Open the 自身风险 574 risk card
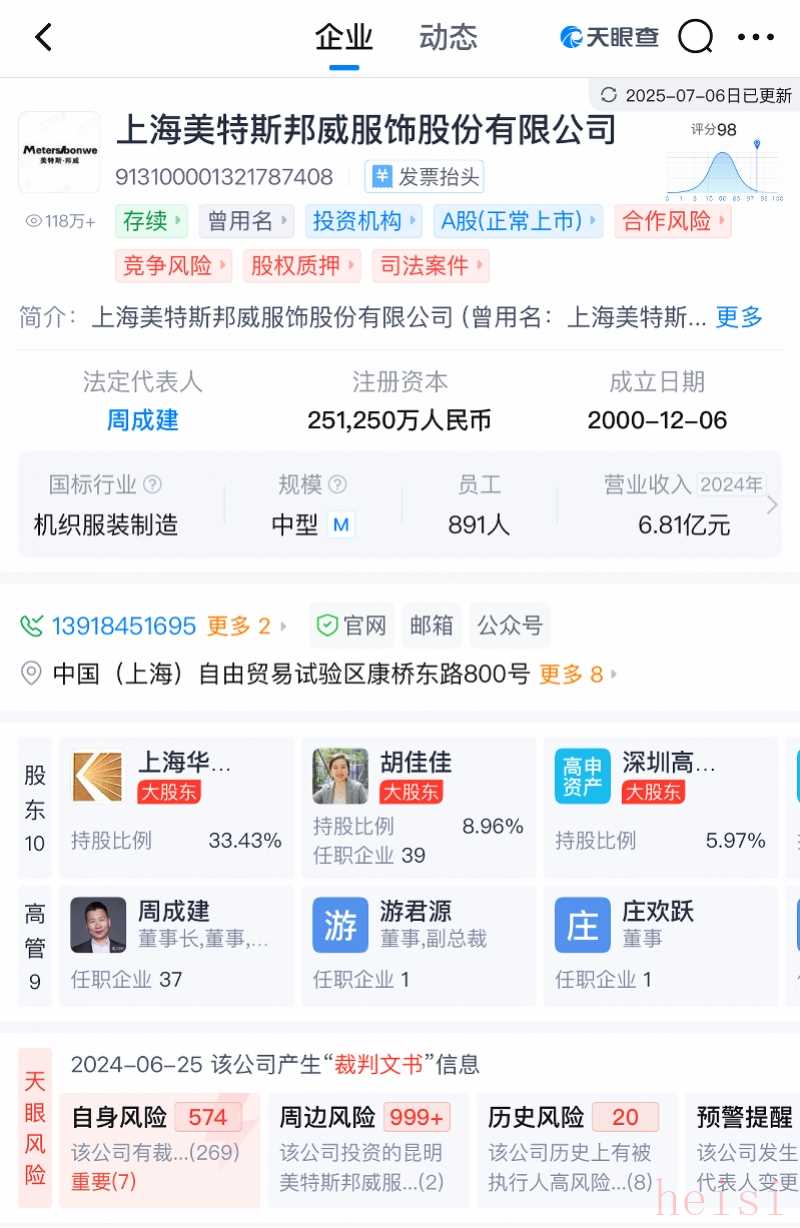This screenshot has height=1228, width=800. tap(160, 1149)
